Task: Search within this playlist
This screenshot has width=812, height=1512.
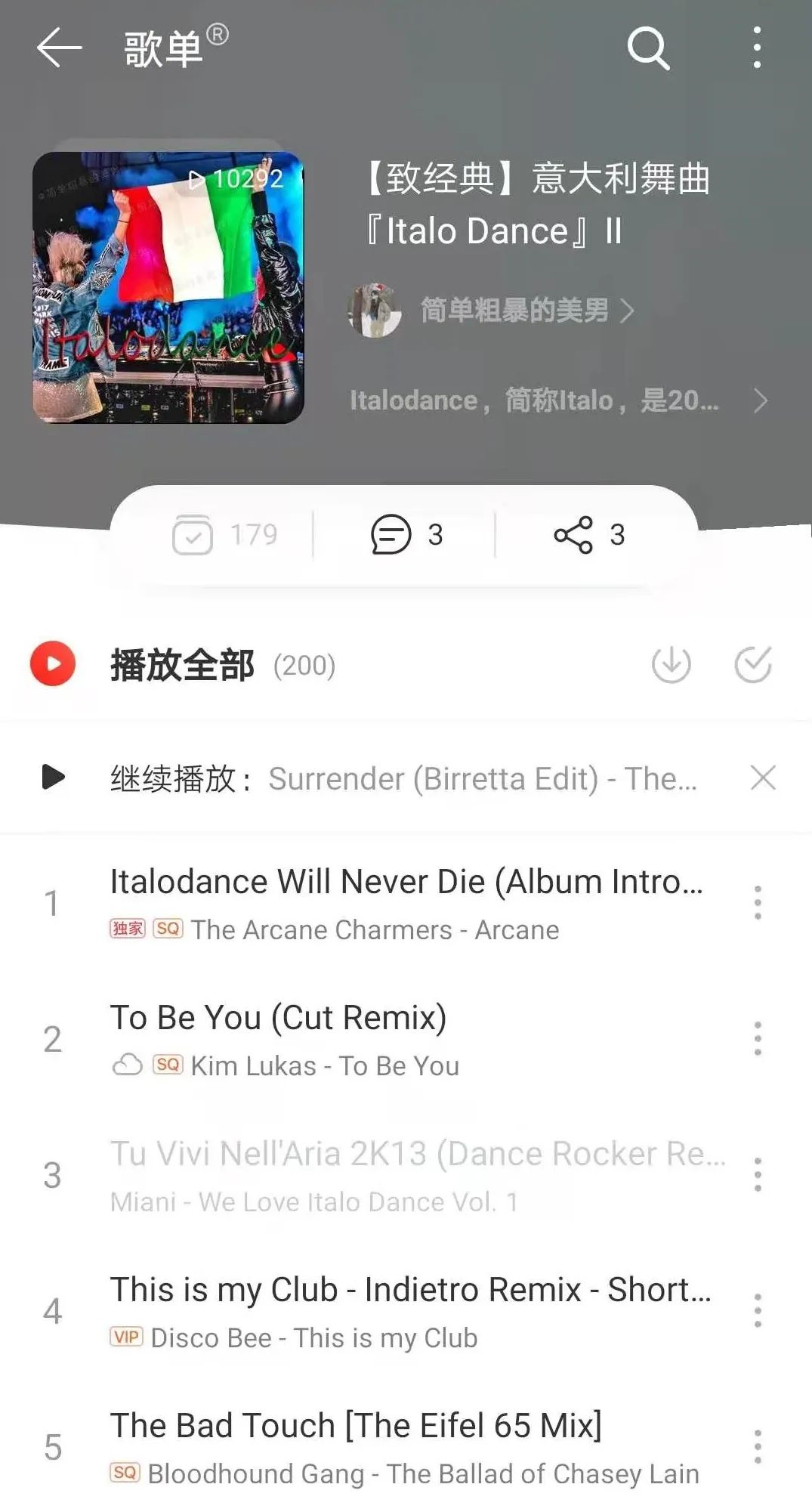Action: pyautogui.click(x=648, y=48)
